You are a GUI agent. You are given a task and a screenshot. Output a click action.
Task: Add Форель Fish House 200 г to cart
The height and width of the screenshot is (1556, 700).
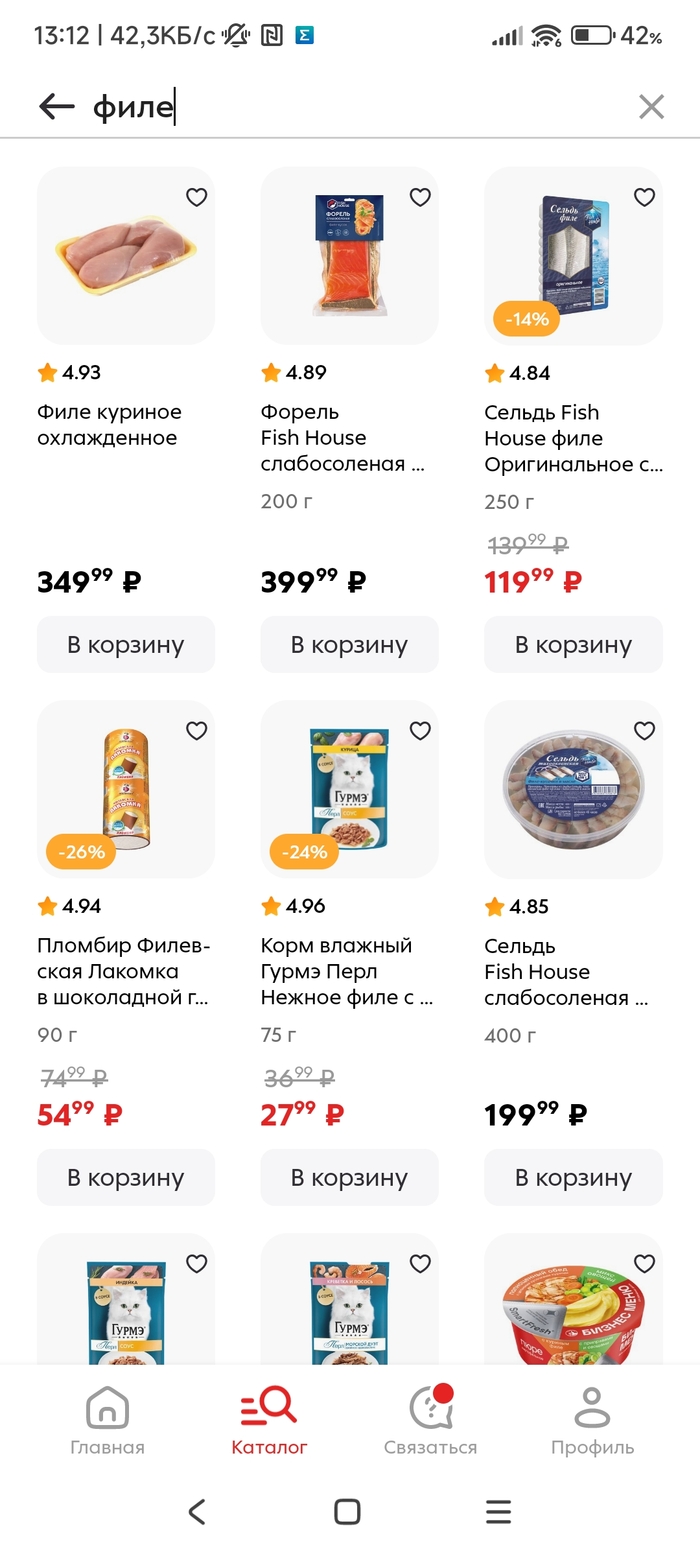349,645
